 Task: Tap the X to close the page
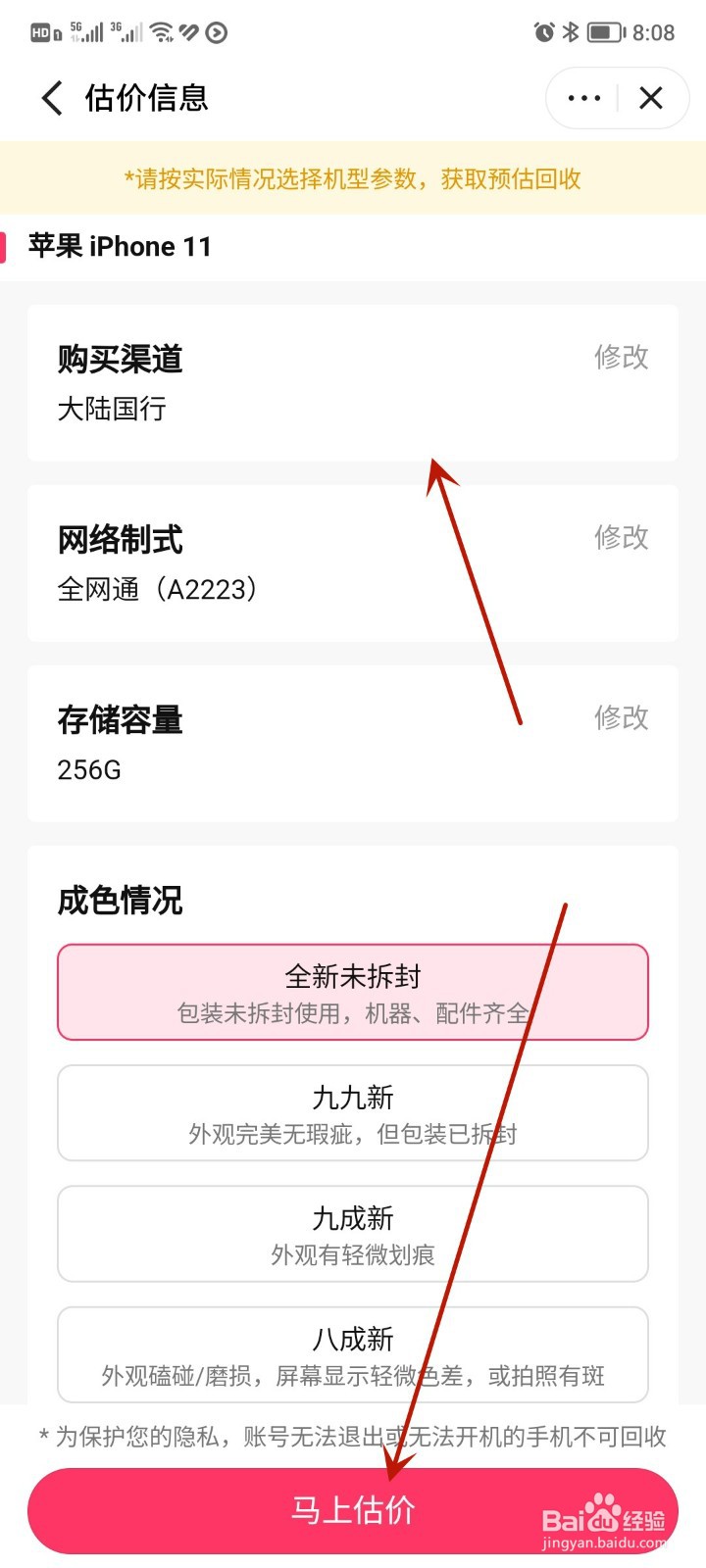click(650, 98)
